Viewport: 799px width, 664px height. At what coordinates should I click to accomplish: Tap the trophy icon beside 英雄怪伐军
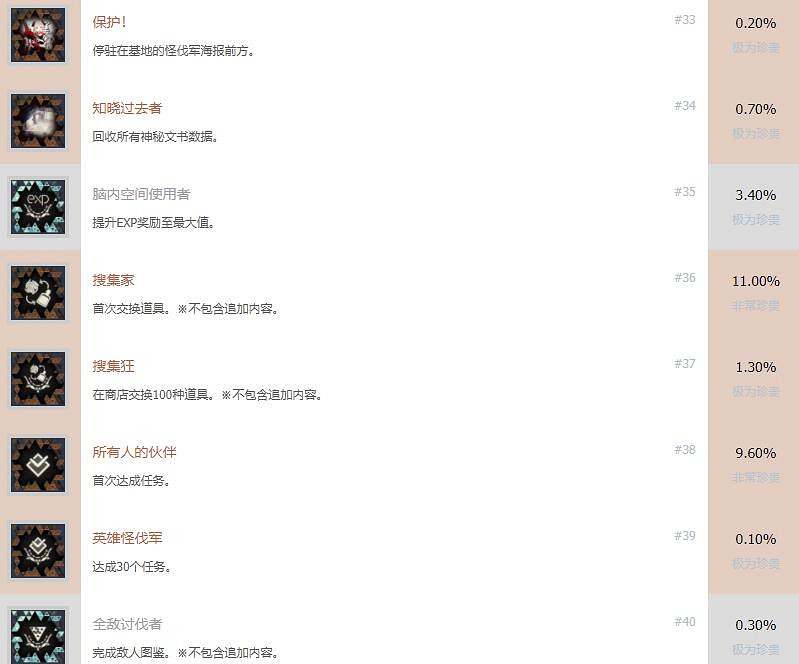38,551
